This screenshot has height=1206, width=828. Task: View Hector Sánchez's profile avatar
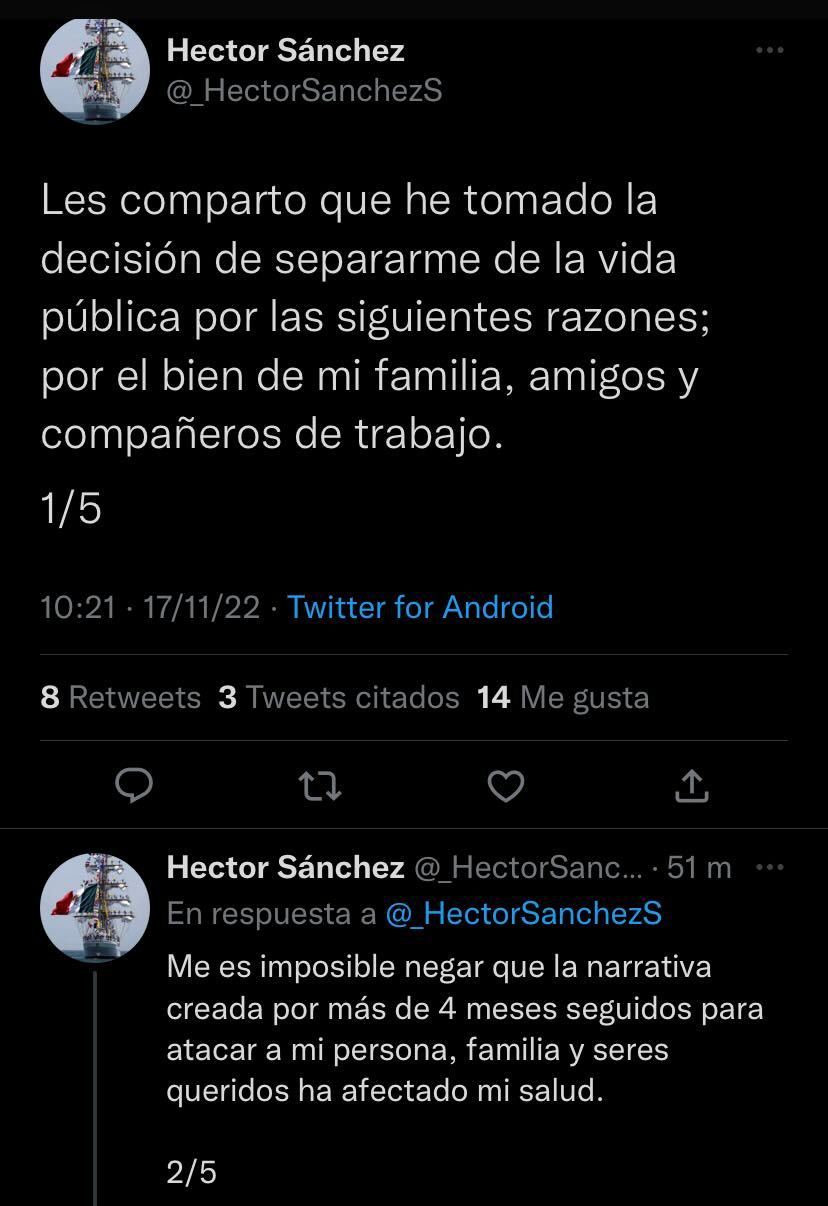(95, 70)
